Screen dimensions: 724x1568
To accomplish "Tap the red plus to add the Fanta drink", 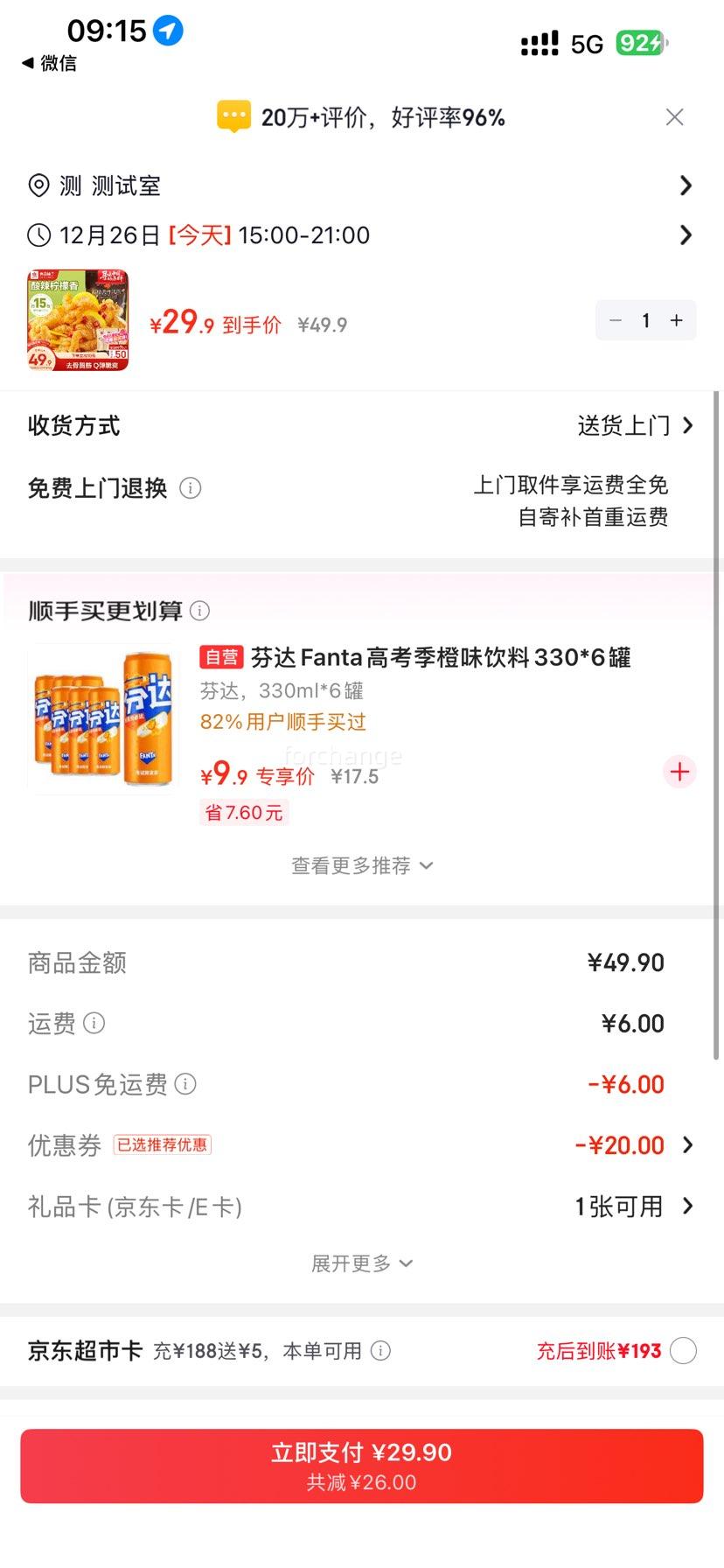I will point(679,772).
